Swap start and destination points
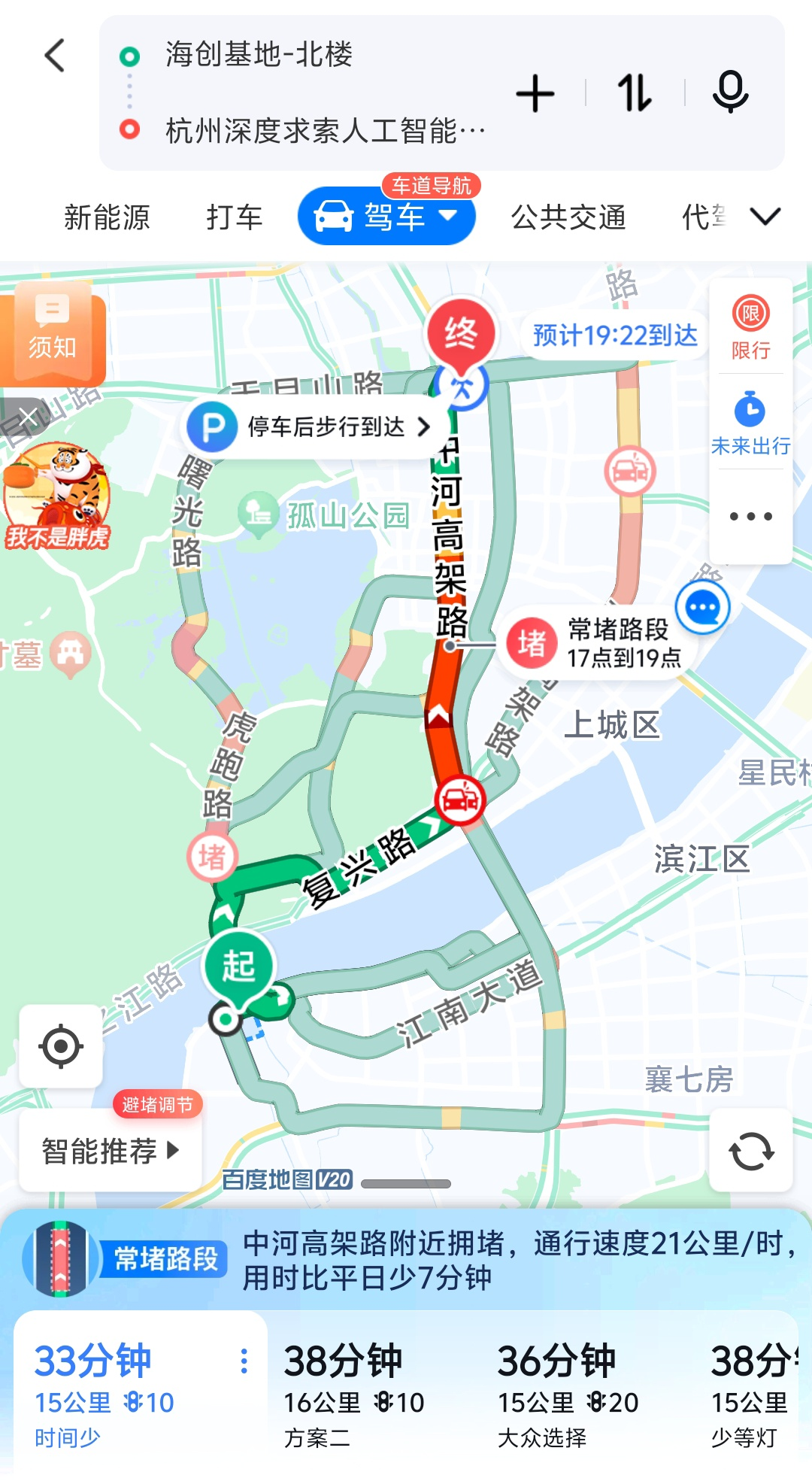Viewport: 812px width, 1481px height. [635, 93]
